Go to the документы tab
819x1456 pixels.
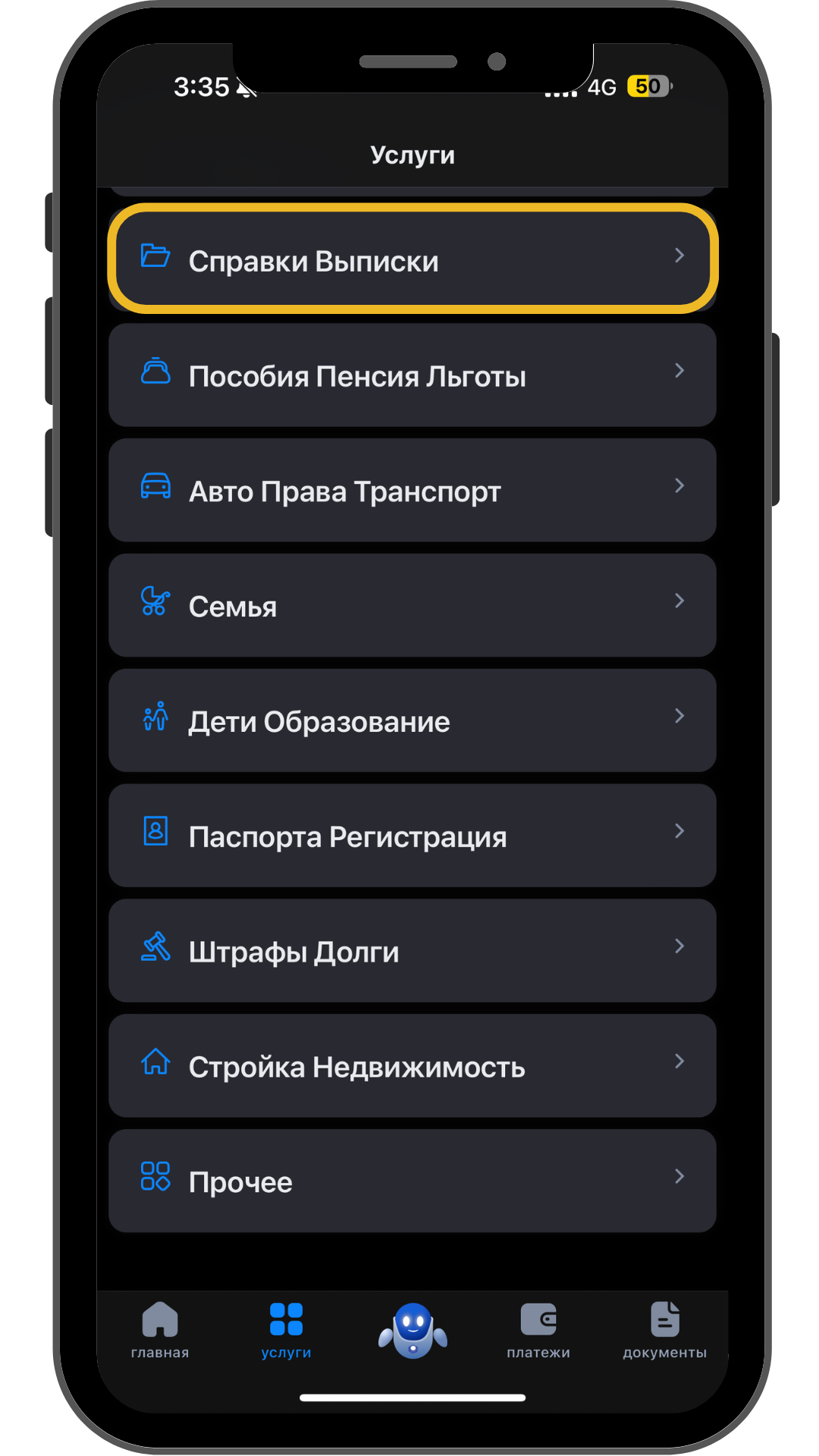tap(664, 1330)
